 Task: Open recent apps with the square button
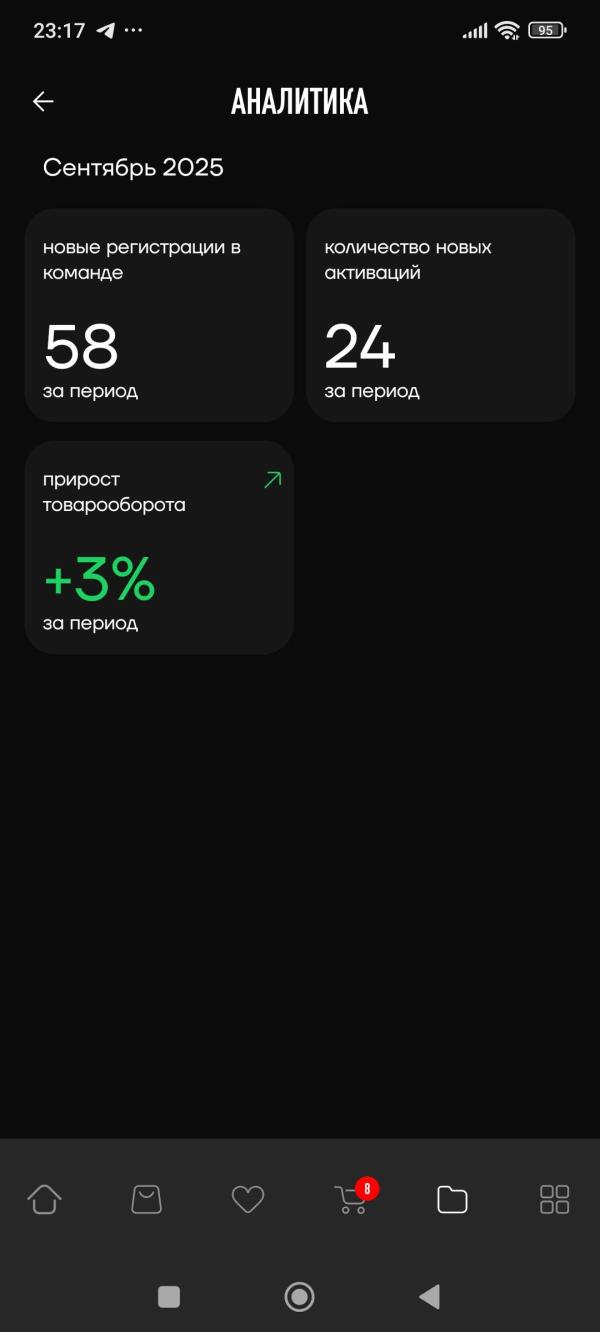[169, 1297]
